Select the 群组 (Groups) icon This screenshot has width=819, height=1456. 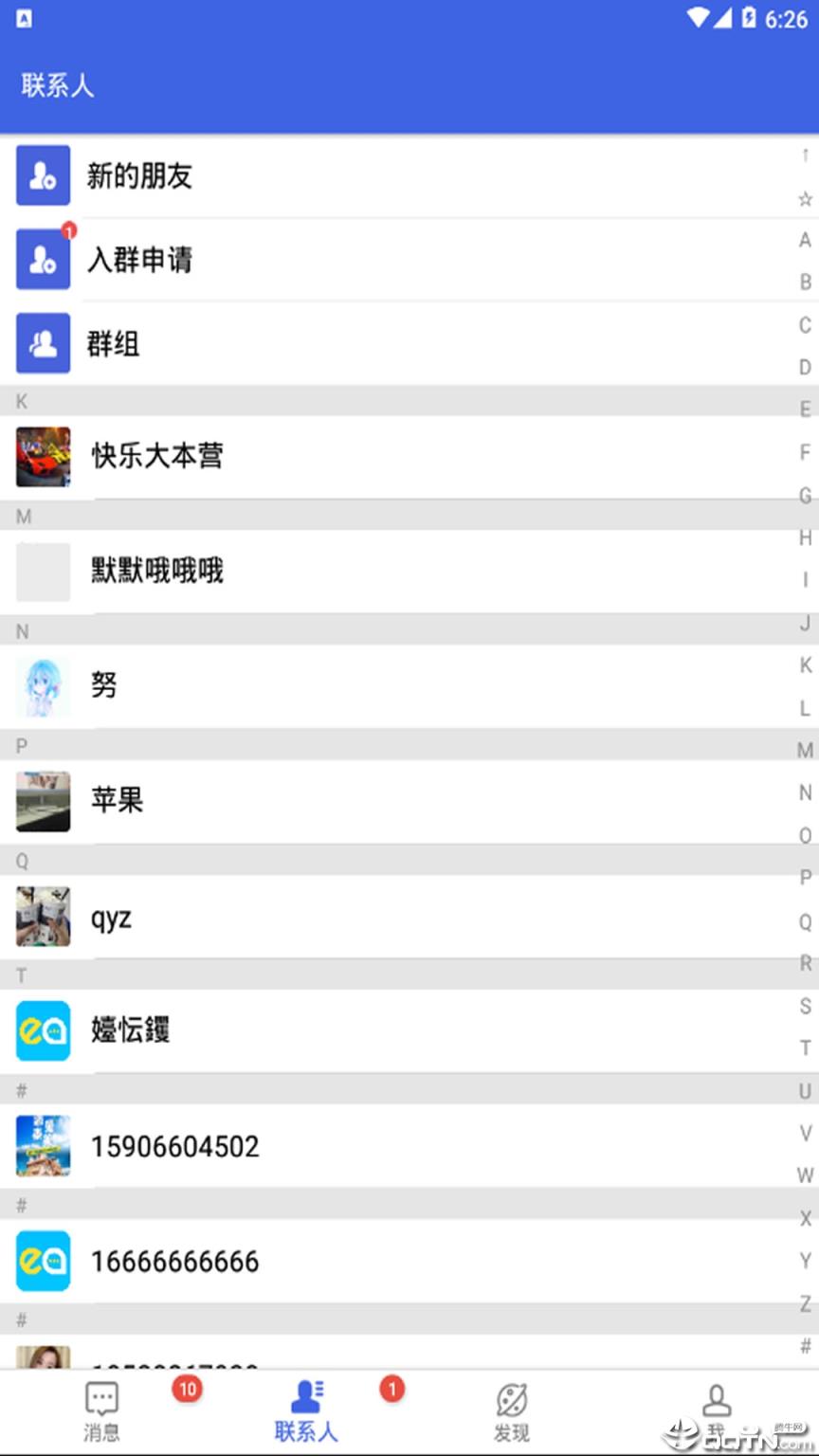[43, 343]
